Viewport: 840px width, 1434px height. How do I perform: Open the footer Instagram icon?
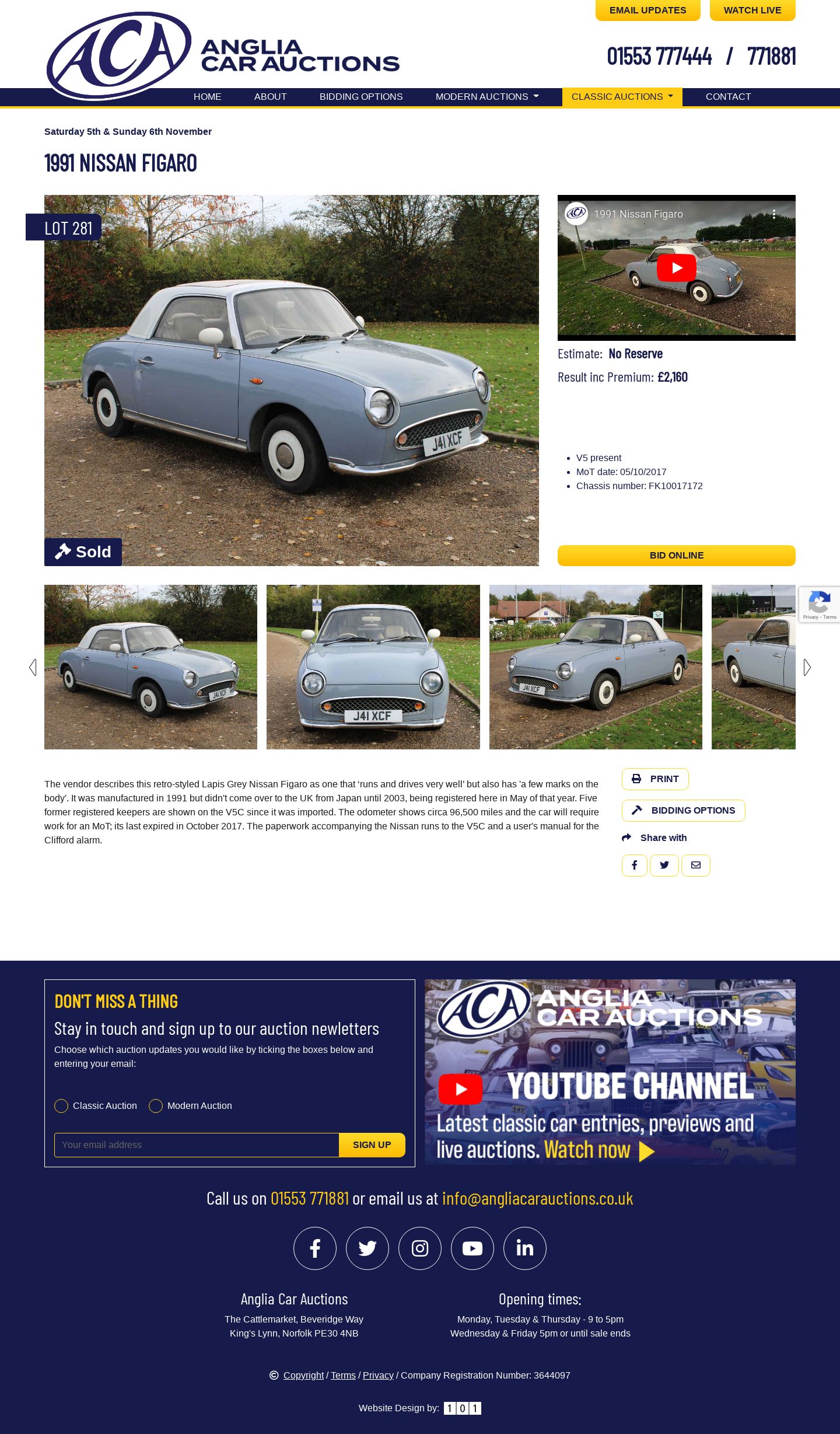420,1248
